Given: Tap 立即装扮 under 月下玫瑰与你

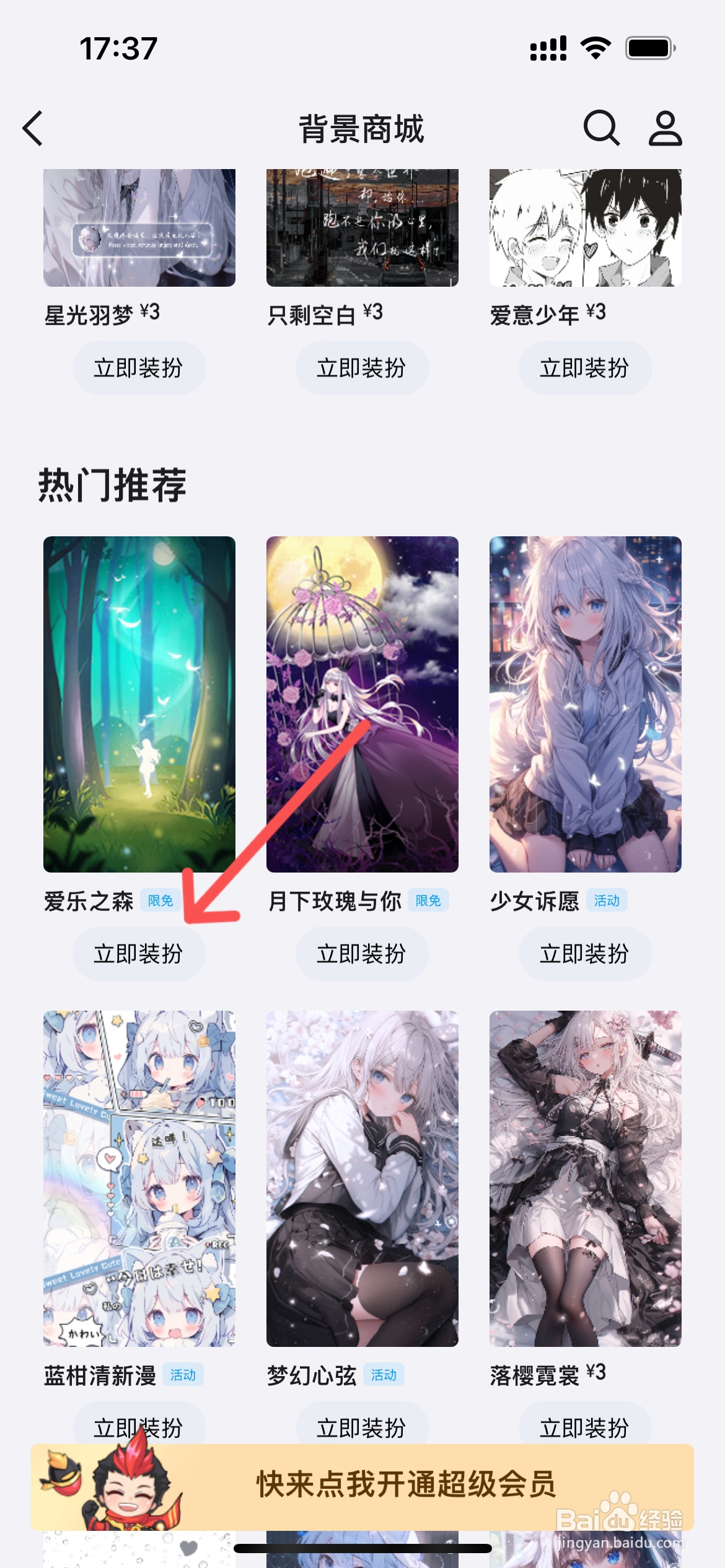Looking at the screenshot, I should (361, 955).
